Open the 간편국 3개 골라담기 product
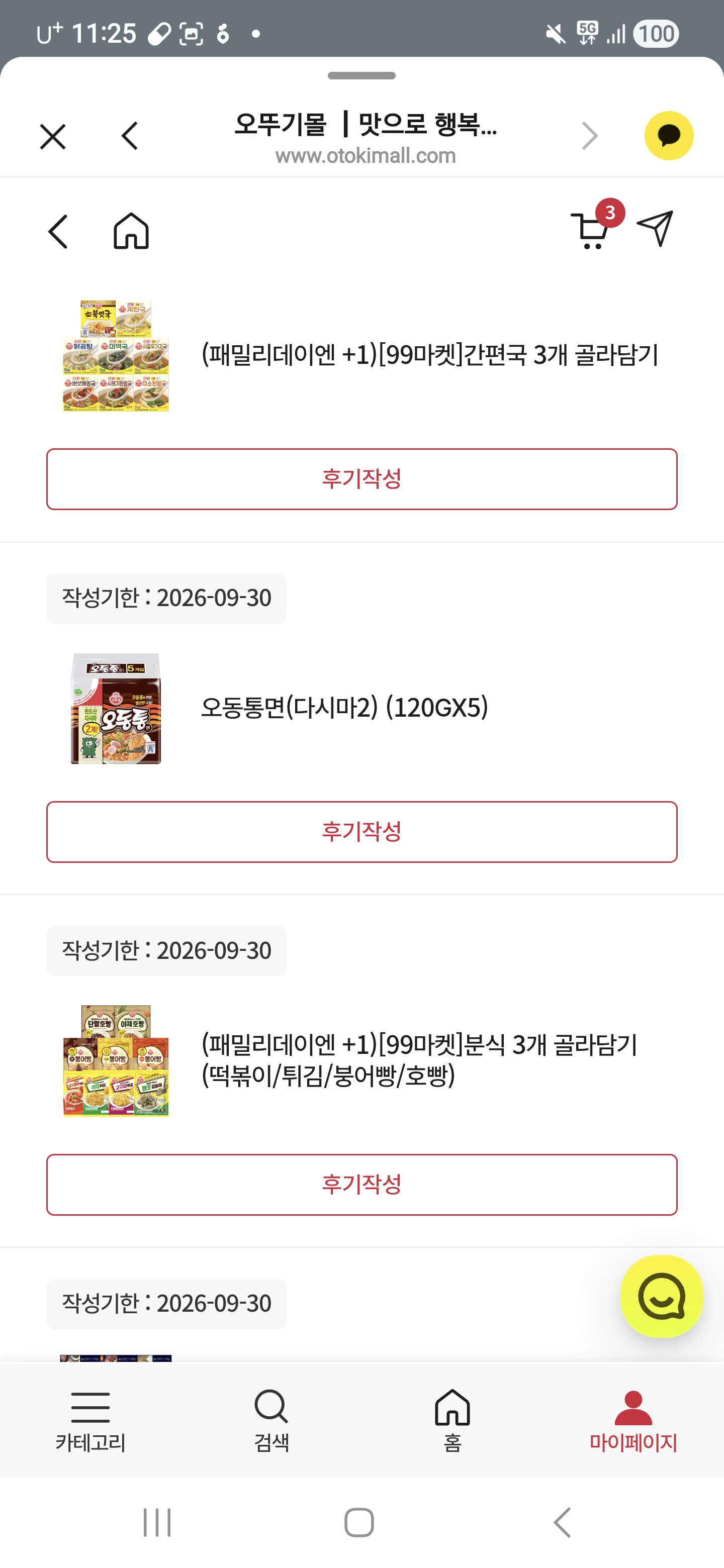Image resolution: width=724 pixels, height=1568 pixels. tap(429, 355)
